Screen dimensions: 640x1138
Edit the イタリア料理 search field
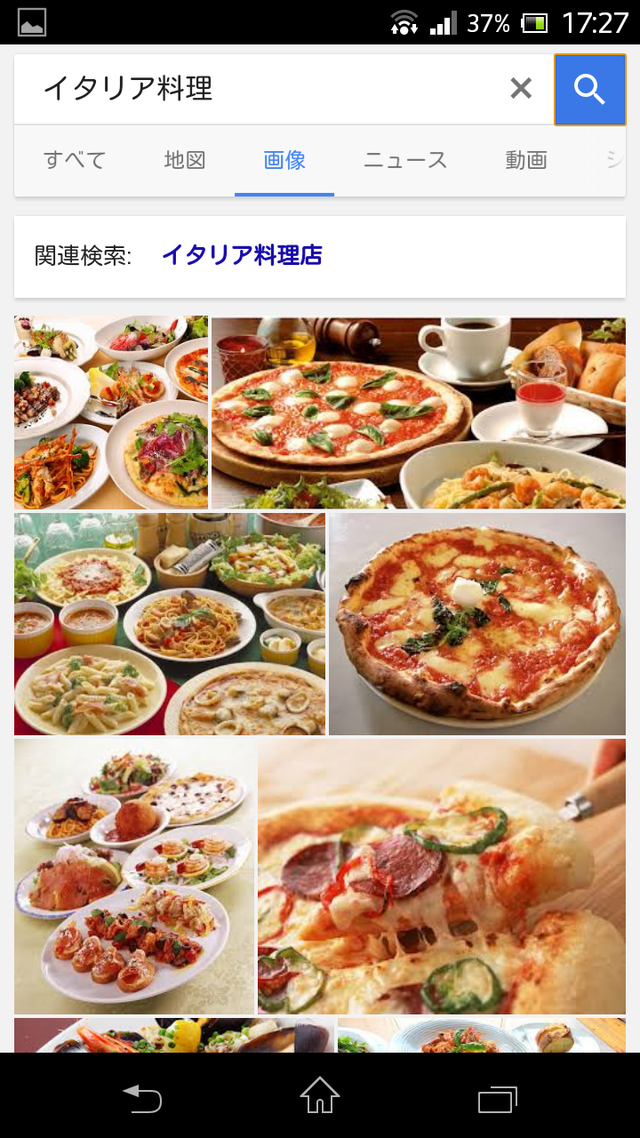tap(260, 89)
